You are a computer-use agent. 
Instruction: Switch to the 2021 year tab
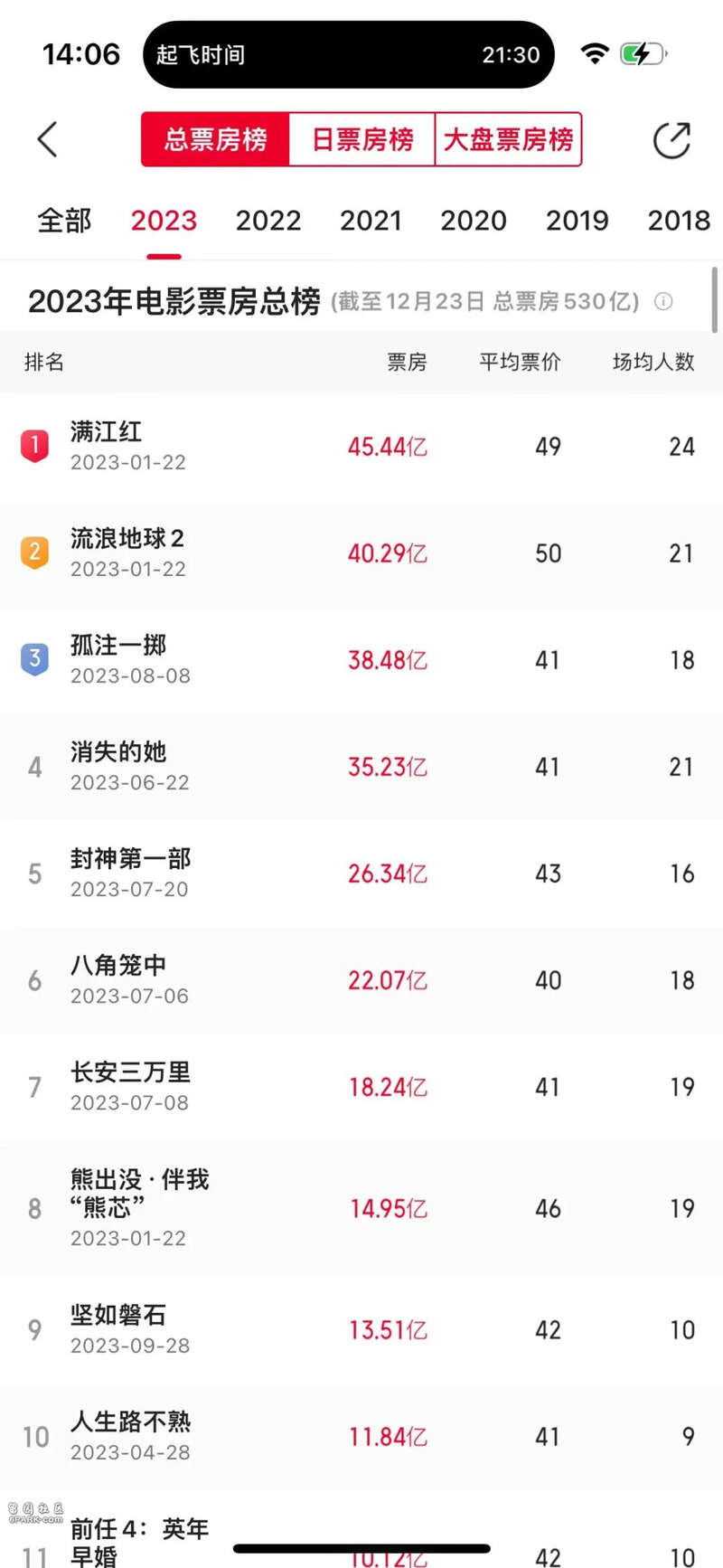click(371, 221)
